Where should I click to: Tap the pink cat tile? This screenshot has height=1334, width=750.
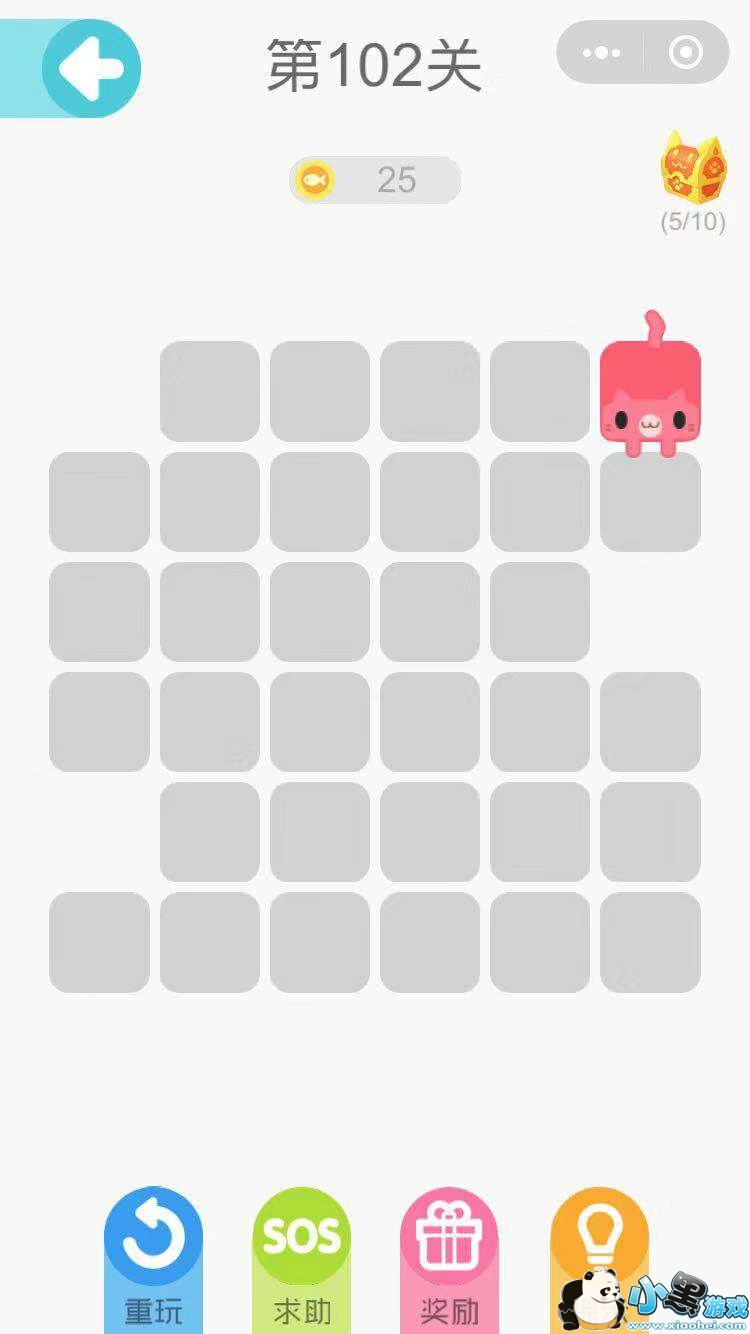tap(650, 390)
